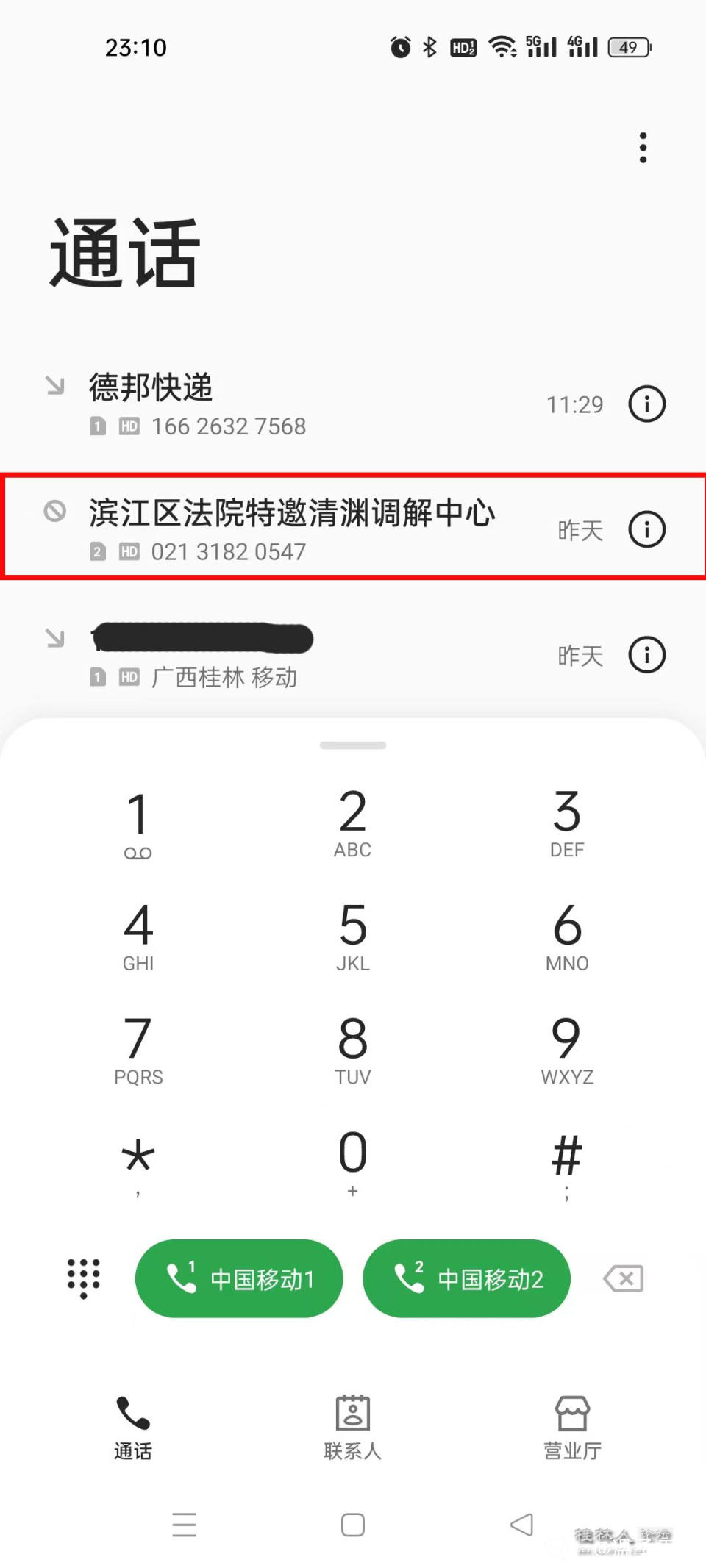706x1568 pixels.
Task: Enter the star key on the dialpad
Action: click(x=138, y=1163)
